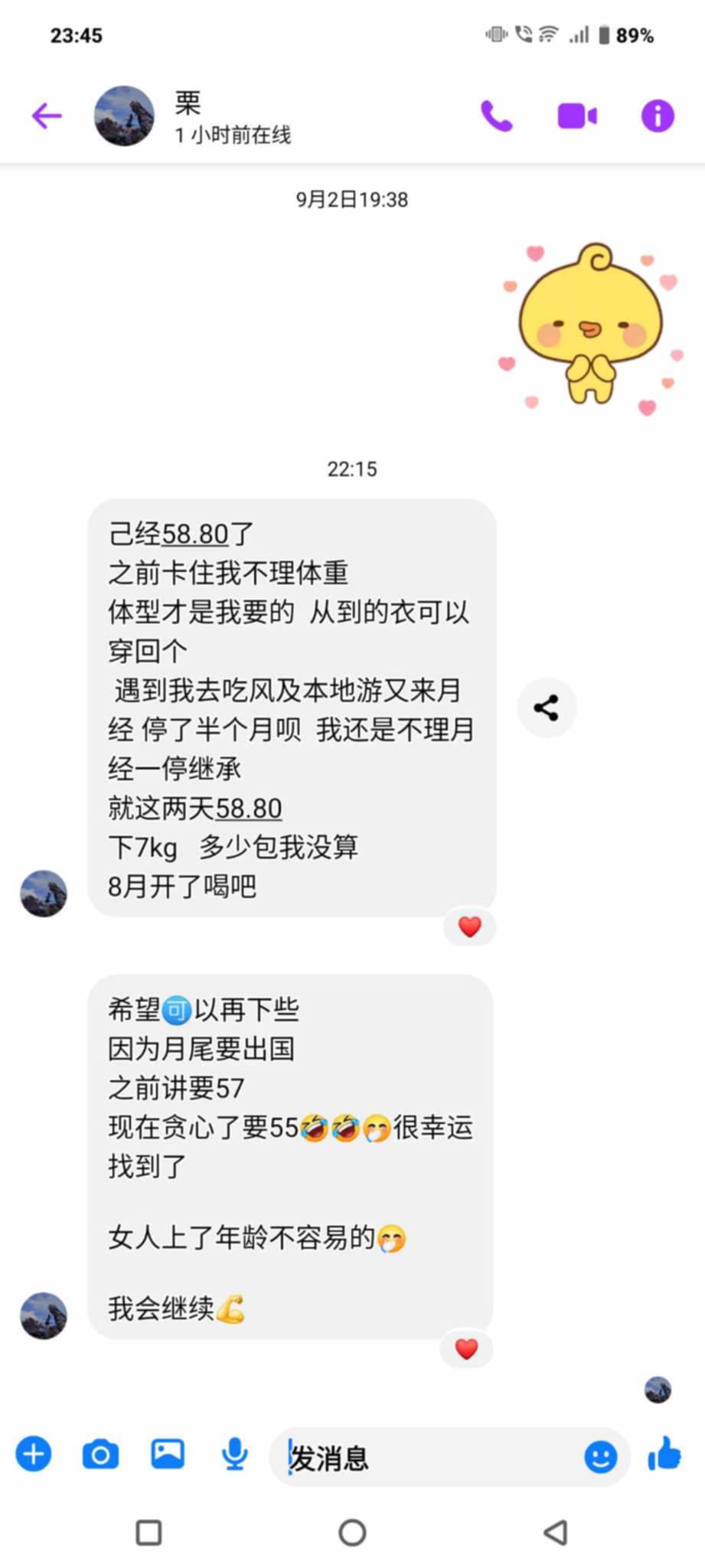The height and width of the screenshot is (1568, 705).
Task: Go back to the chat list
Action: 46,116
